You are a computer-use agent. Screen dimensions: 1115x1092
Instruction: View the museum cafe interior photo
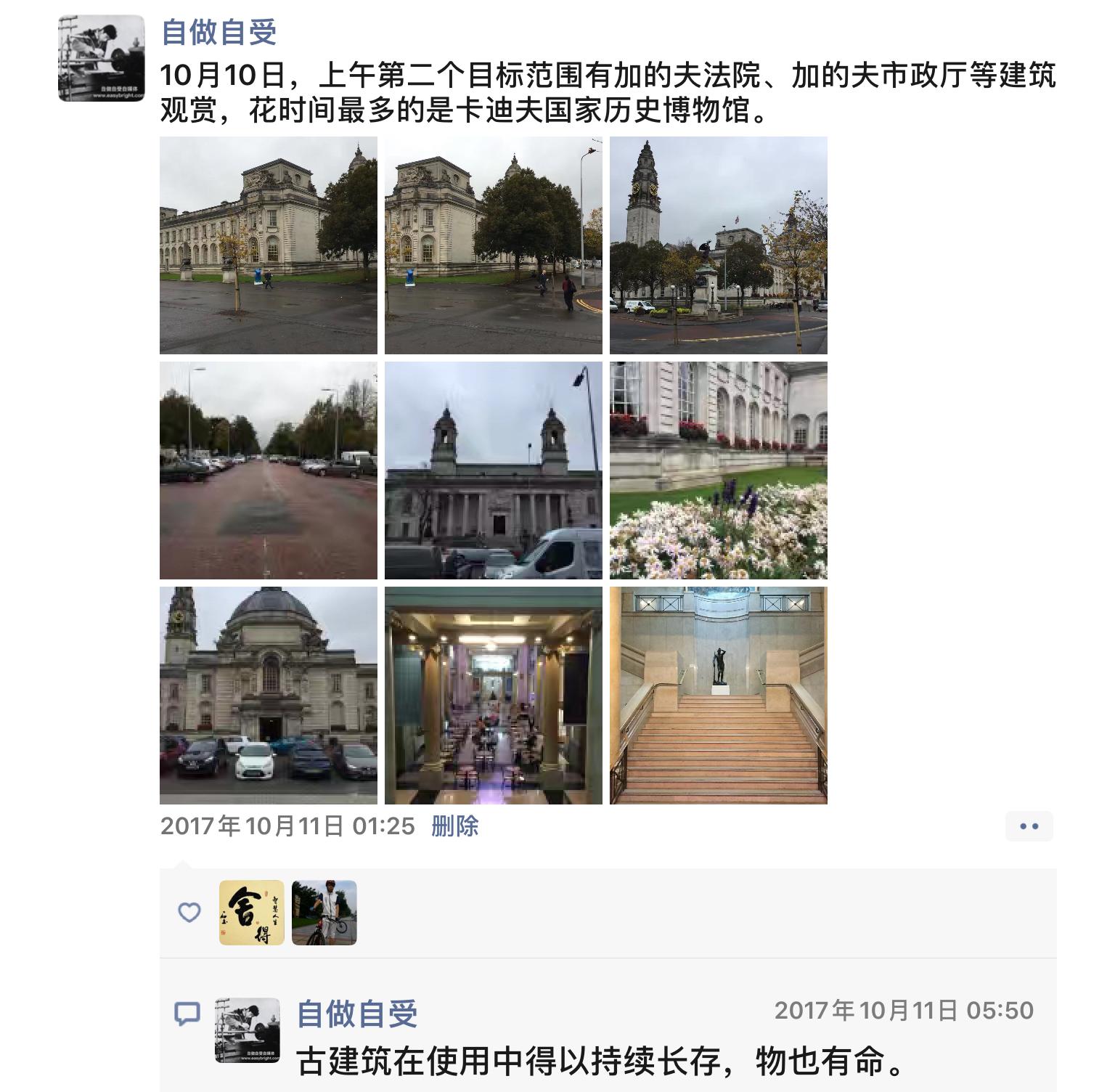click(493, 696)
